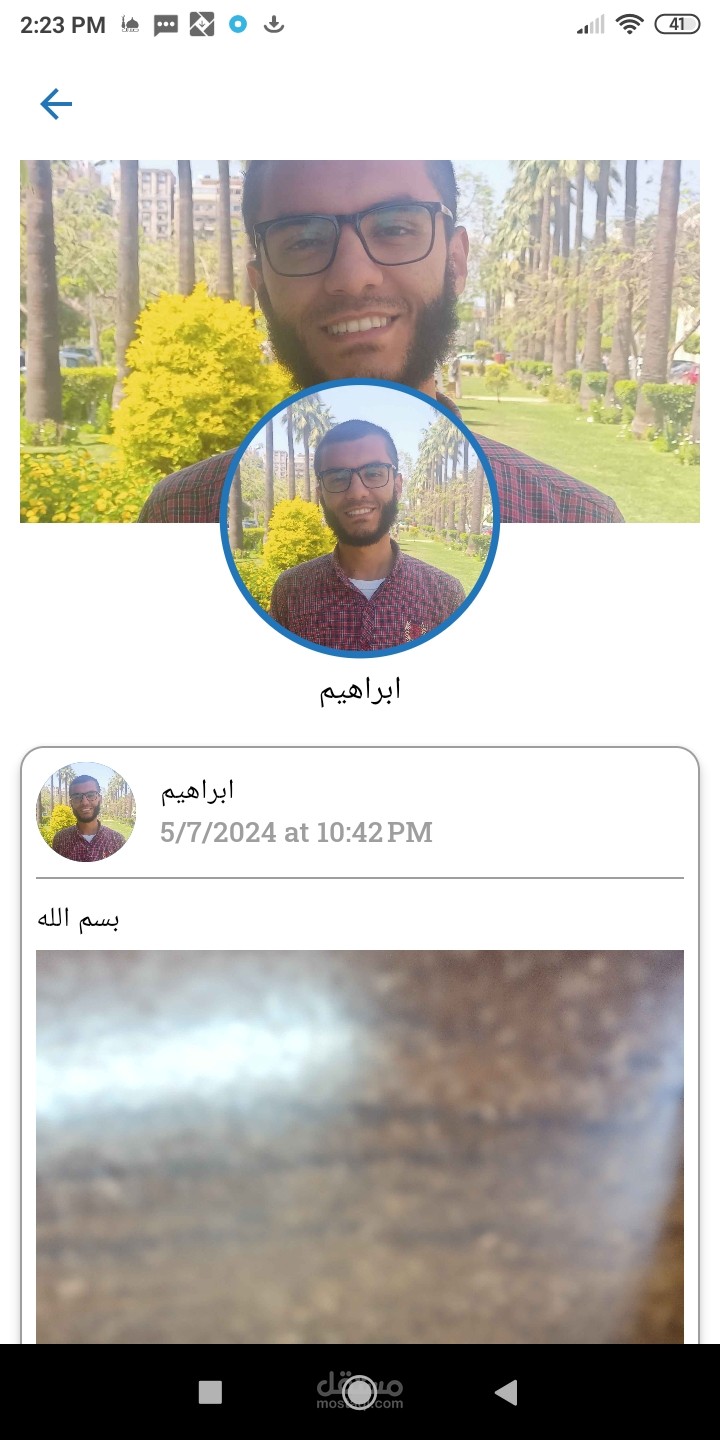Image resolution: width=720 pixels, height=1440 pixels.
Task: Open recent apps with the square button
Action: (x=210, y=1392)
